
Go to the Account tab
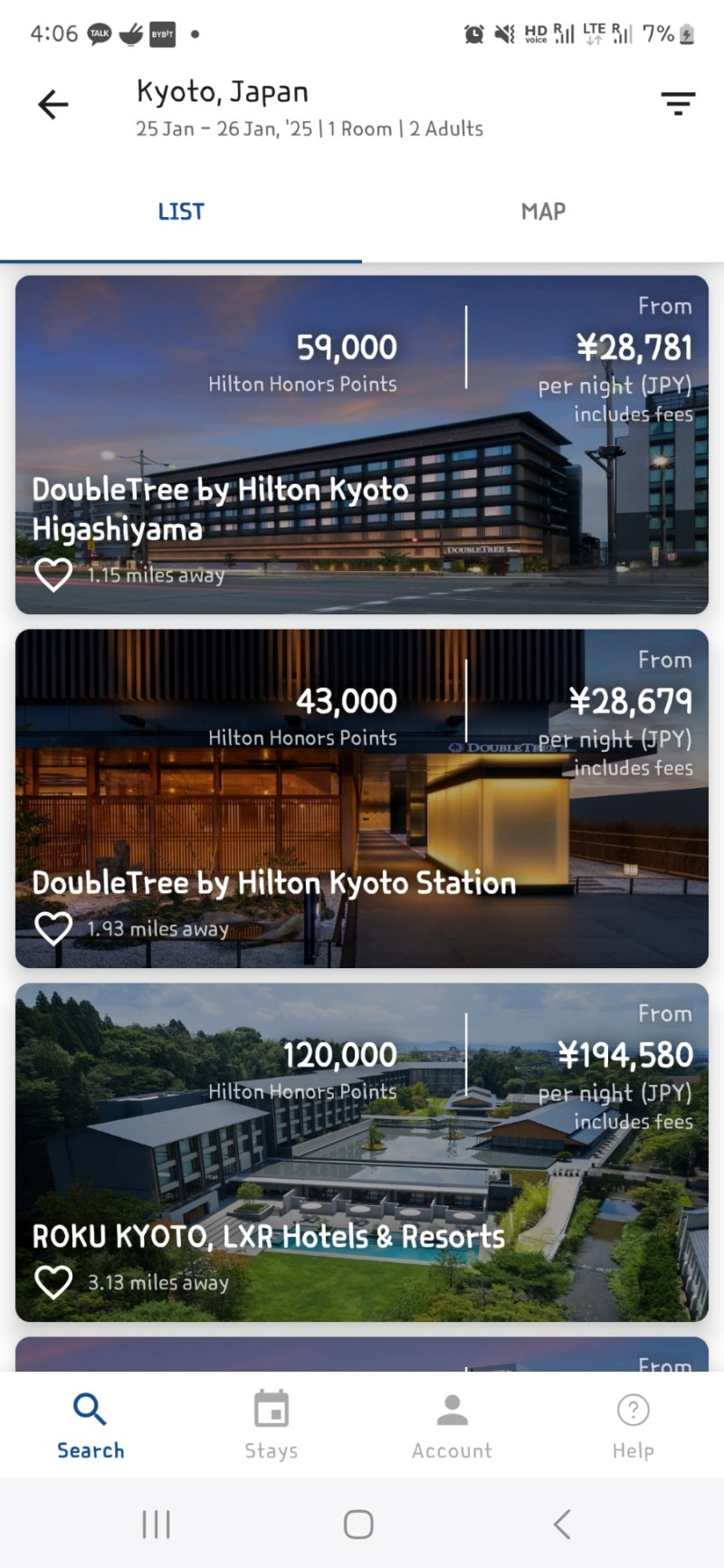point(452,1425)
